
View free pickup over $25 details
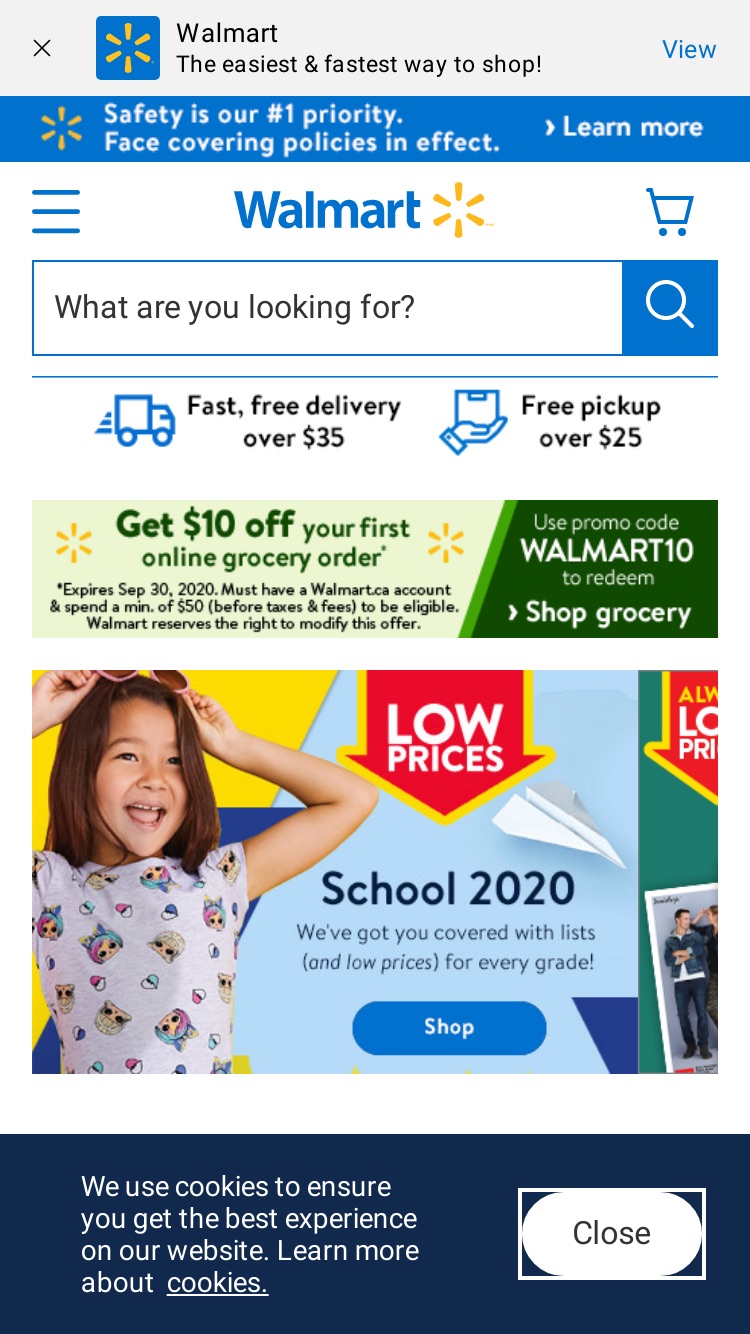[551, 421]
